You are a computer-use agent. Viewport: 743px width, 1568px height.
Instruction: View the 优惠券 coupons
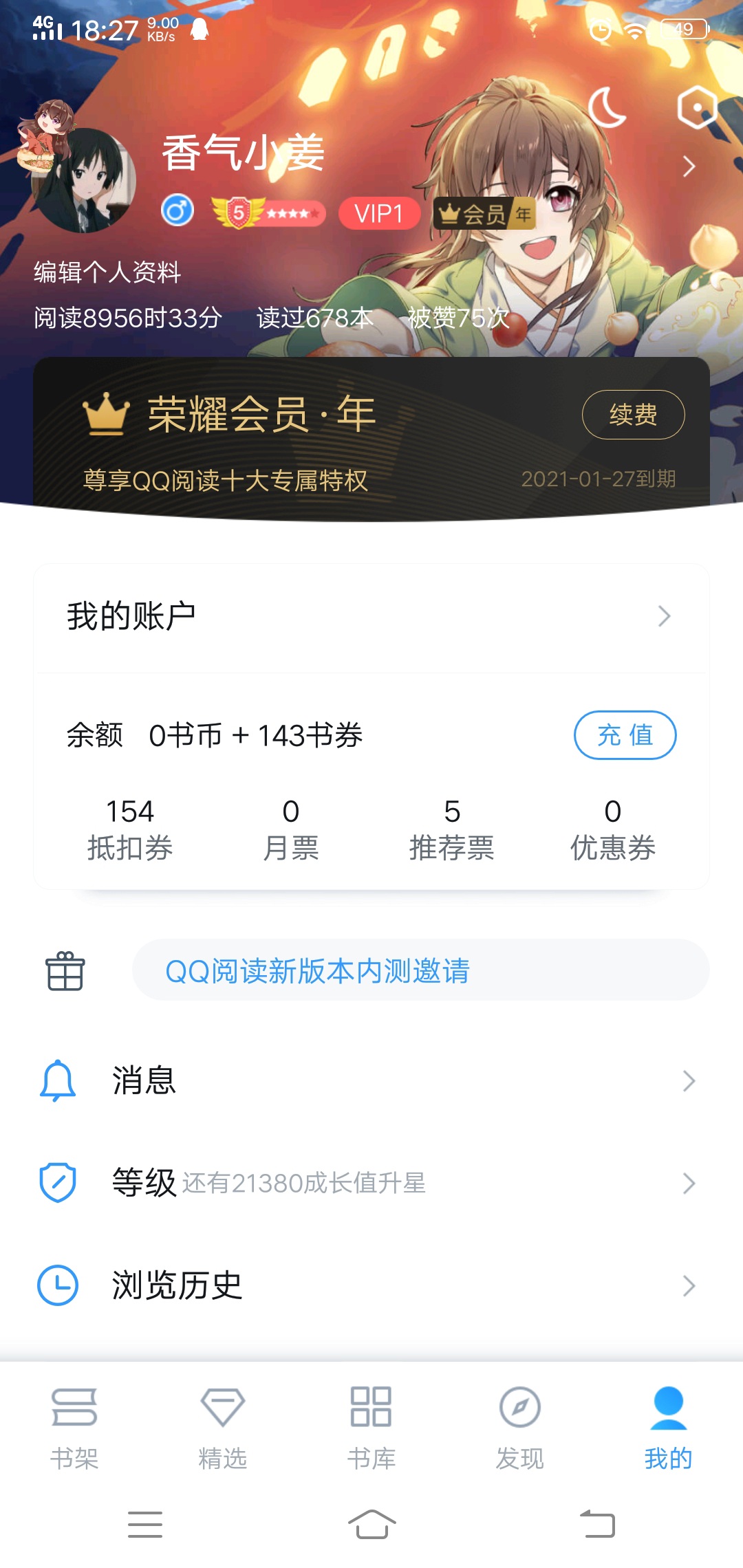[x=612, y=829]
